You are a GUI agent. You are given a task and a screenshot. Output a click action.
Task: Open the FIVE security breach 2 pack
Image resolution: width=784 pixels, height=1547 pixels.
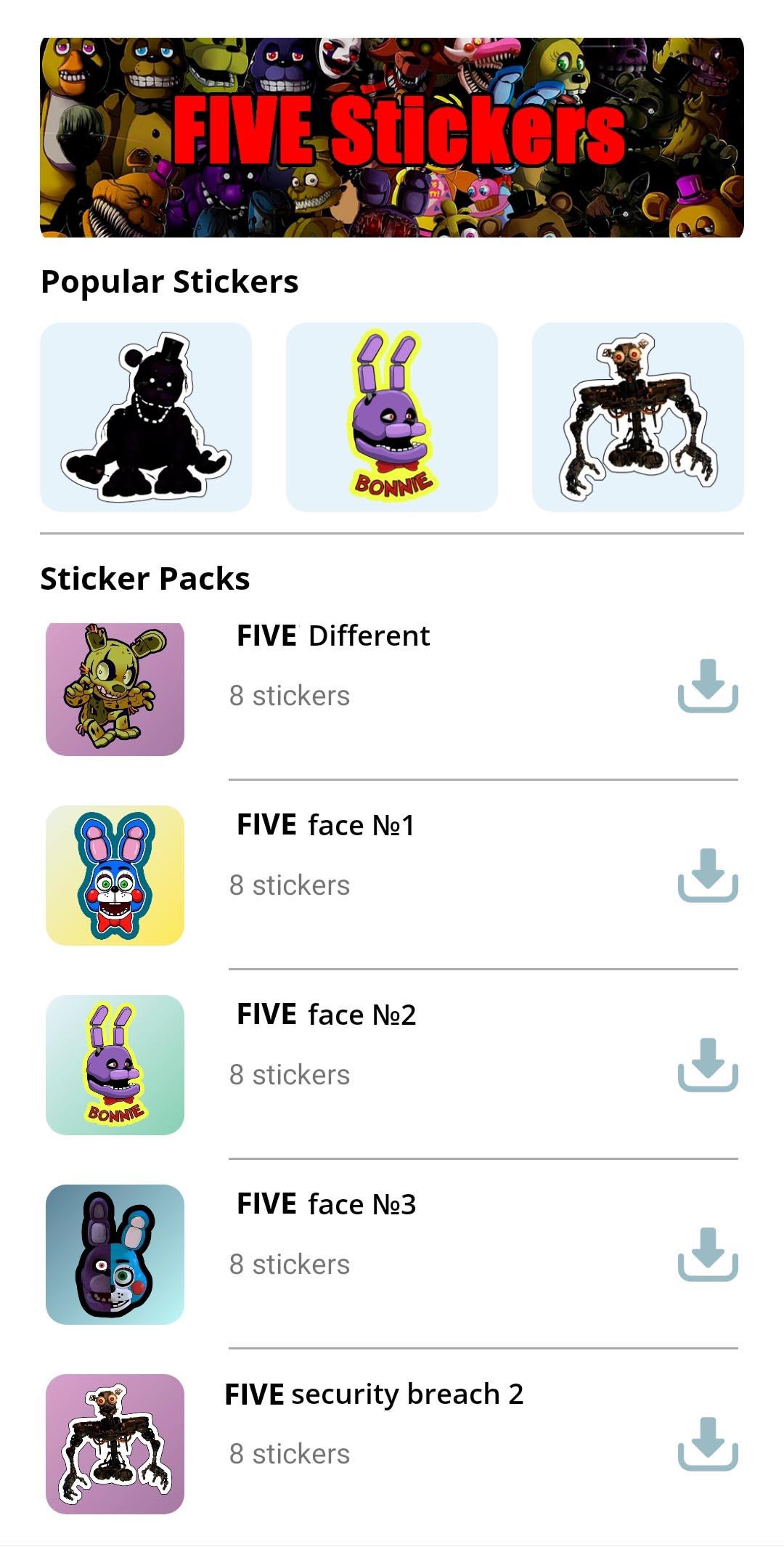[392, 1444]
